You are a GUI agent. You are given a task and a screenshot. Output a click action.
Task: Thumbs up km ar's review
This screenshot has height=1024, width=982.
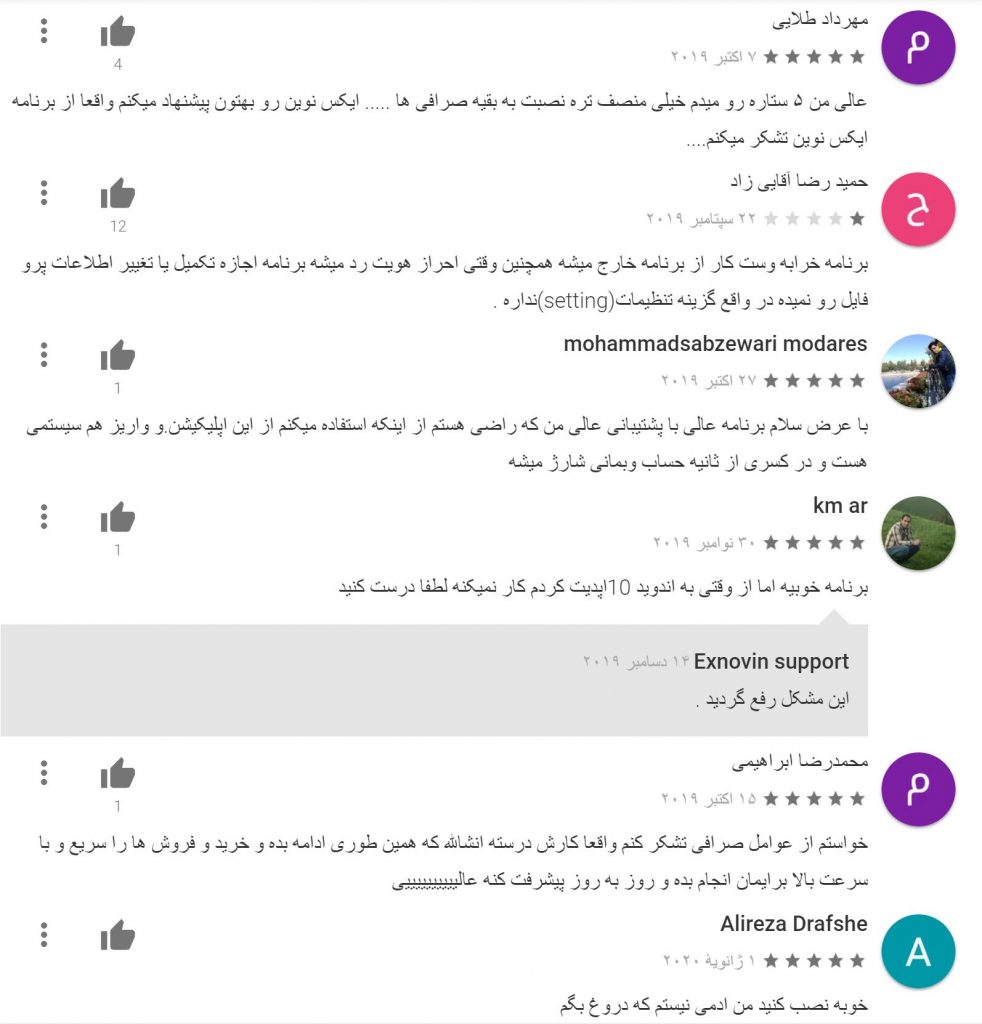[x=117, y=517]
